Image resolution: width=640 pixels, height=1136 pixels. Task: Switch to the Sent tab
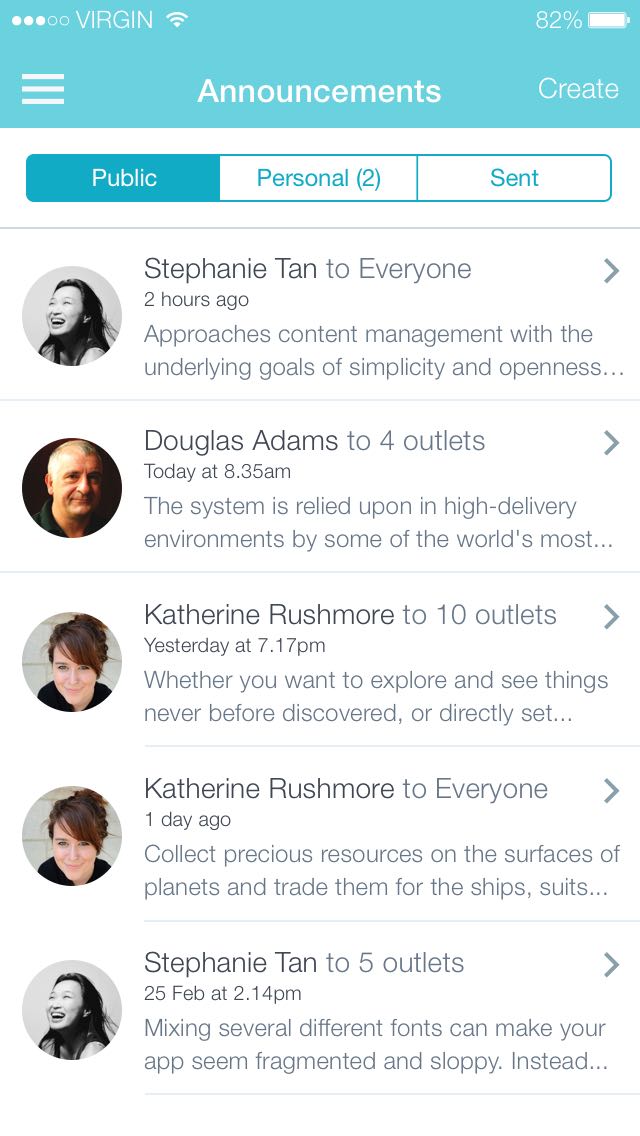(514, 178)
